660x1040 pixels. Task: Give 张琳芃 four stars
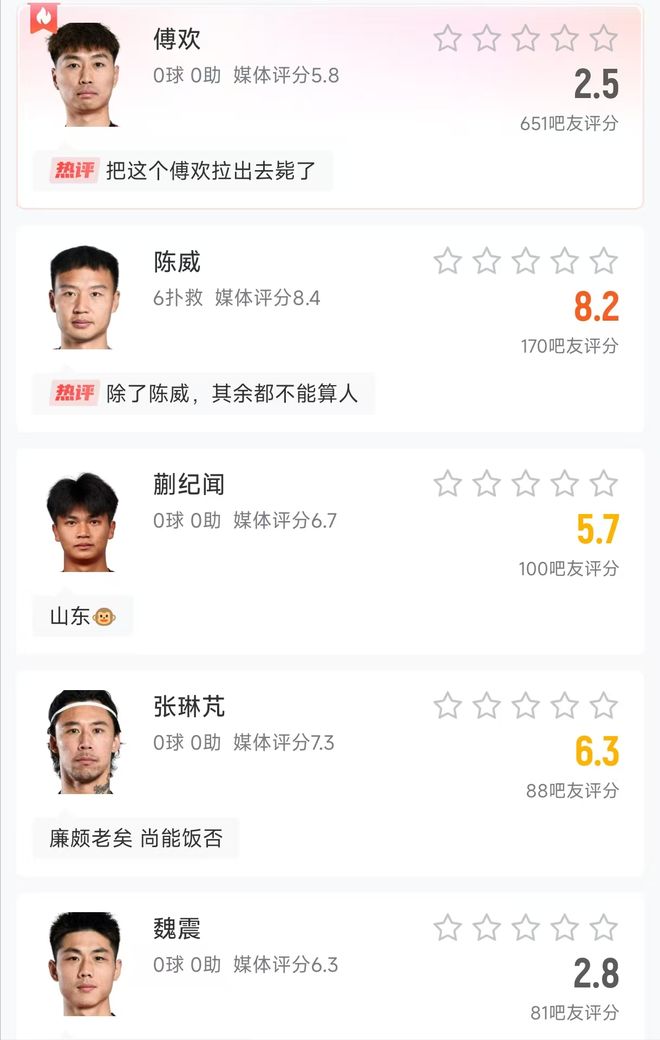pyautogui.click(x=564, y=706)
